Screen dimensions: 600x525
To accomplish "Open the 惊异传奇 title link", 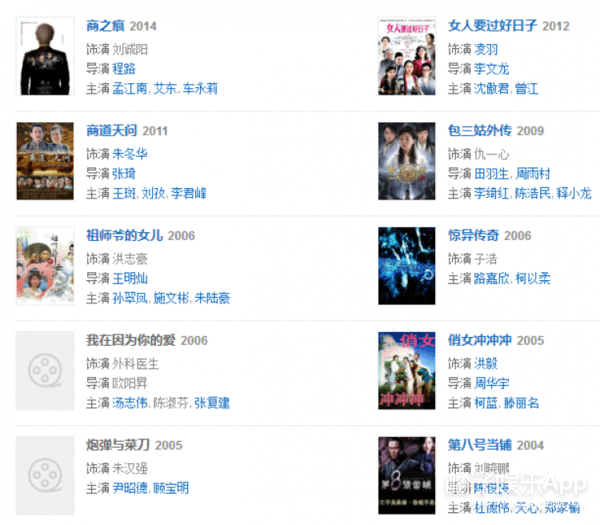I will (472, 236).
